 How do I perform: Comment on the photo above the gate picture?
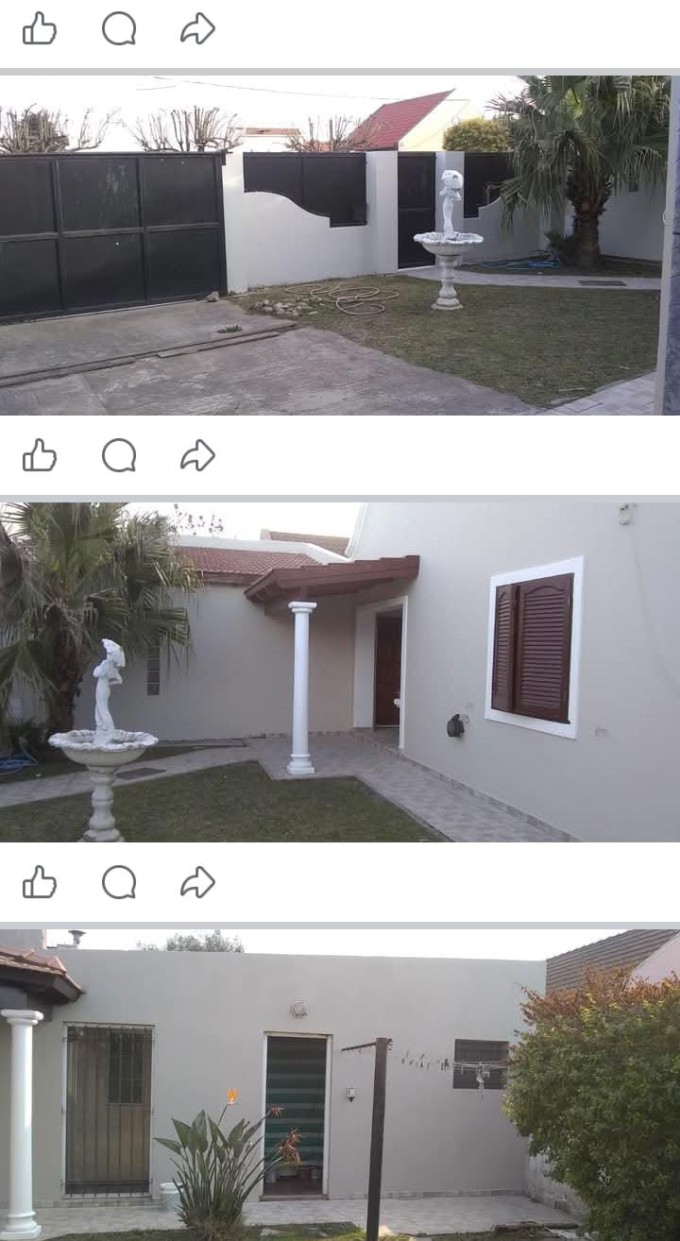coord(119,29)
